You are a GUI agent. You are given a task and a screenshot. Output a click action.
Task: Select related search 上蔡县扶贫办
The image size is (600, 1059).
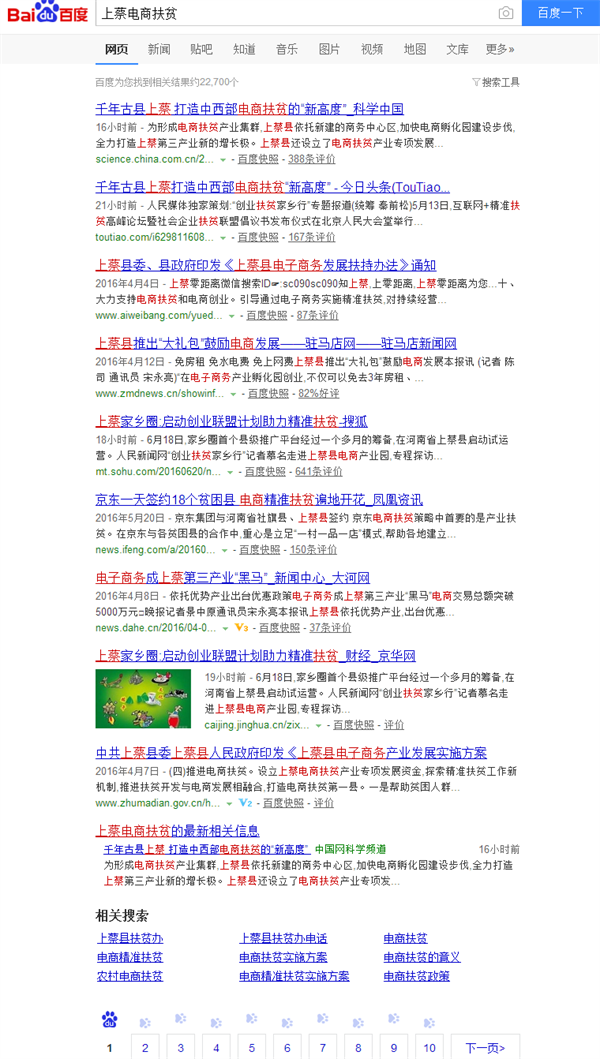[x=129, y=938]
